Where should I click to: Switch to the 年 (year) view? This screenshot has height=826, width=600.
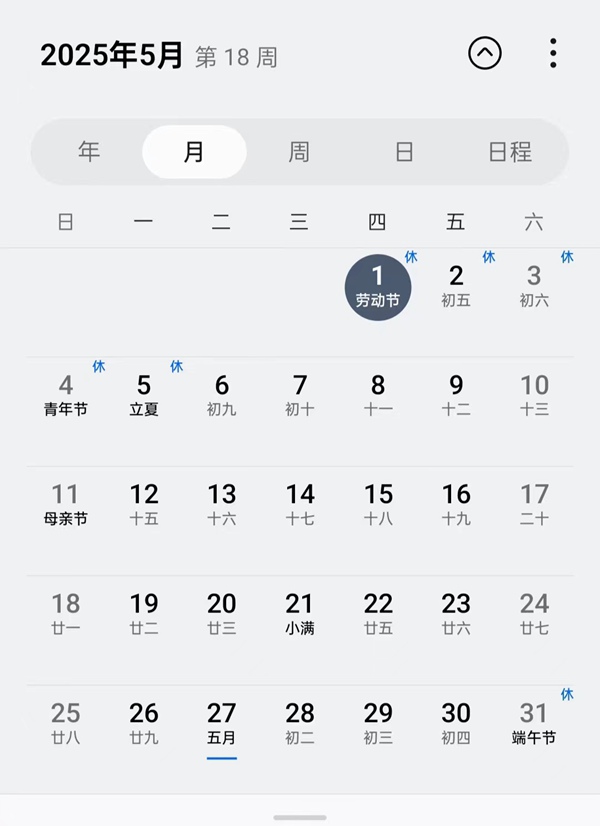(89, 152)
